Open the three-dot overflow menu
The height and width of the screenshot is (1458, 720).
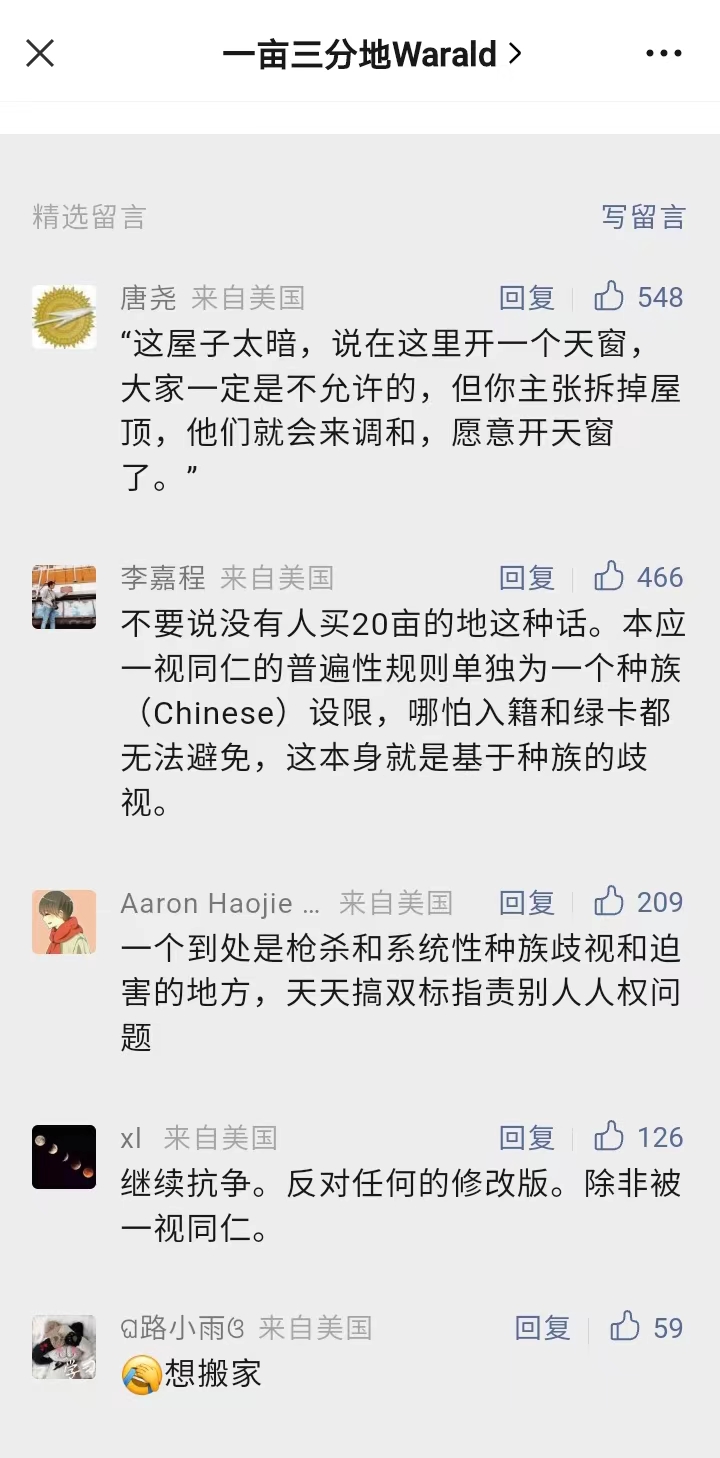[664, 54]
